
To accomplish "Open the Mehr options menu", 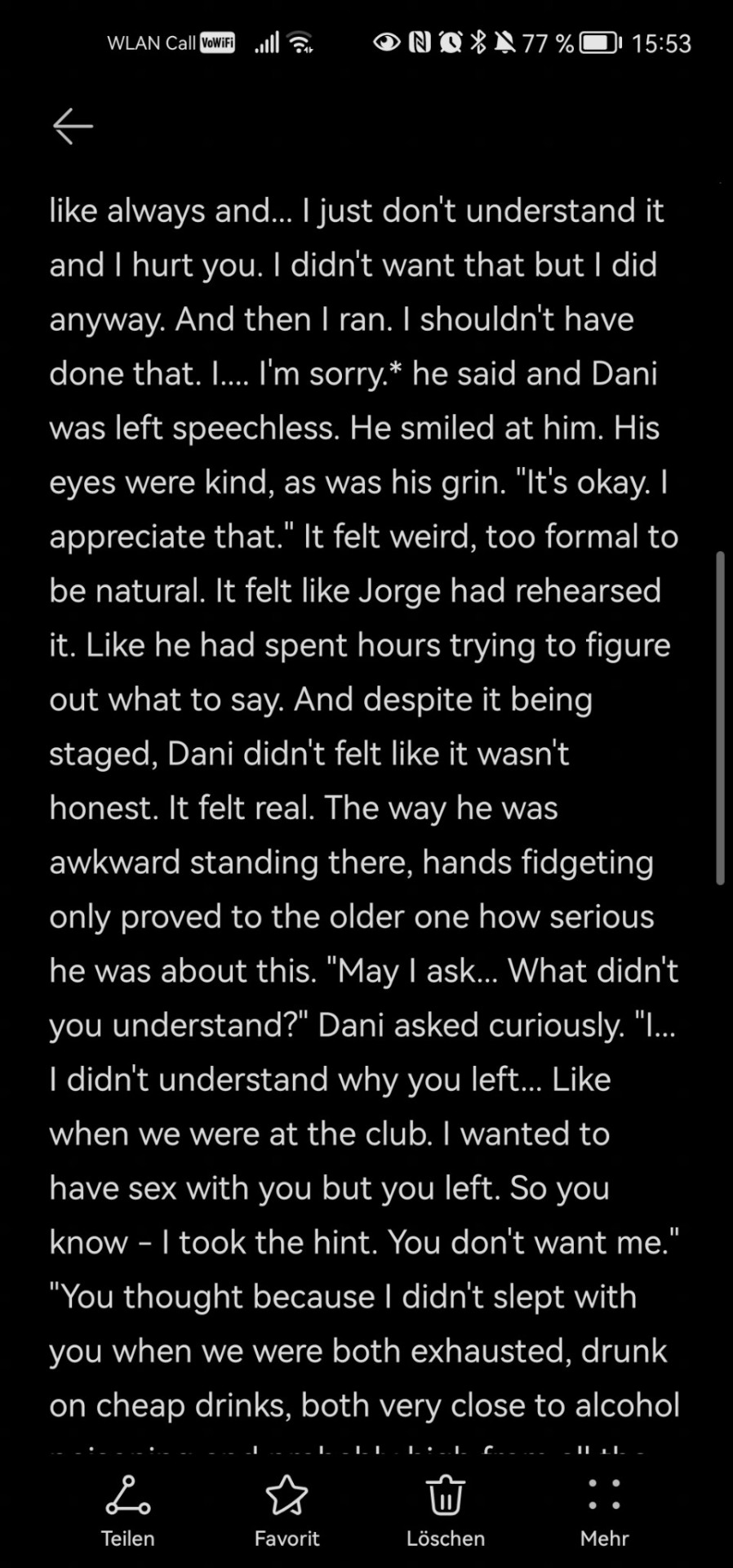I will pos(604,1510).
